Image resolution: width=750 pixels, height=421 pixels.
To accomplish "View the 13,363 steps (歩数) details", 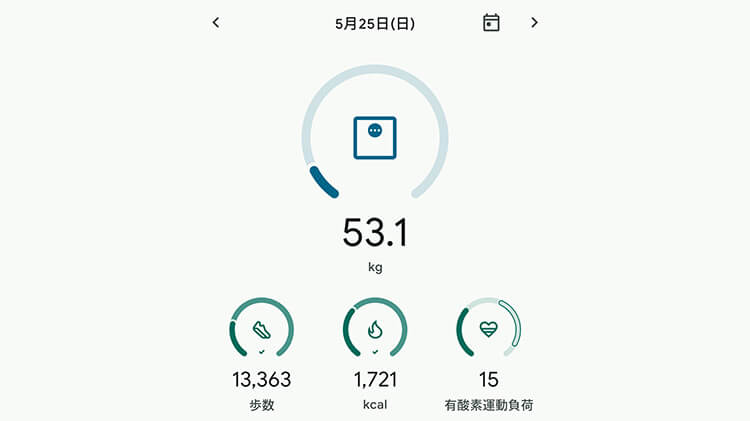I will (261, 329).
